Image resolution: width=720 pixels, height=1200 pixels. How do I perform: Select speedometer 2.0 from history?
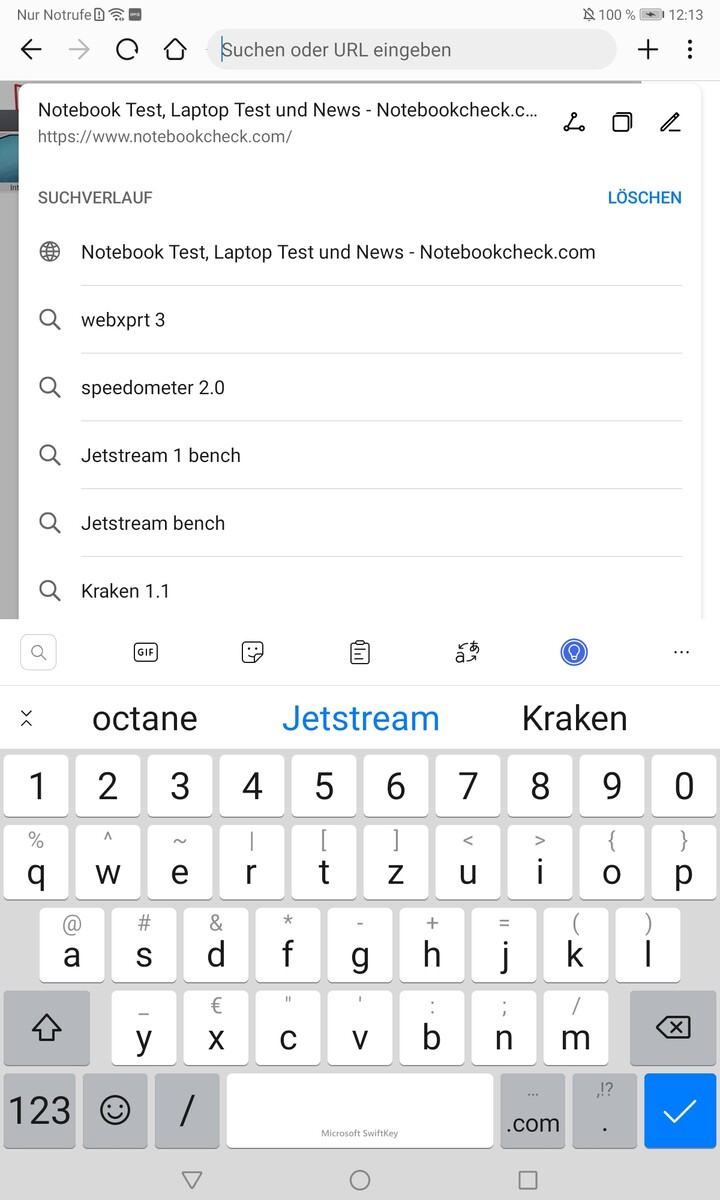[x=153, y=388]
